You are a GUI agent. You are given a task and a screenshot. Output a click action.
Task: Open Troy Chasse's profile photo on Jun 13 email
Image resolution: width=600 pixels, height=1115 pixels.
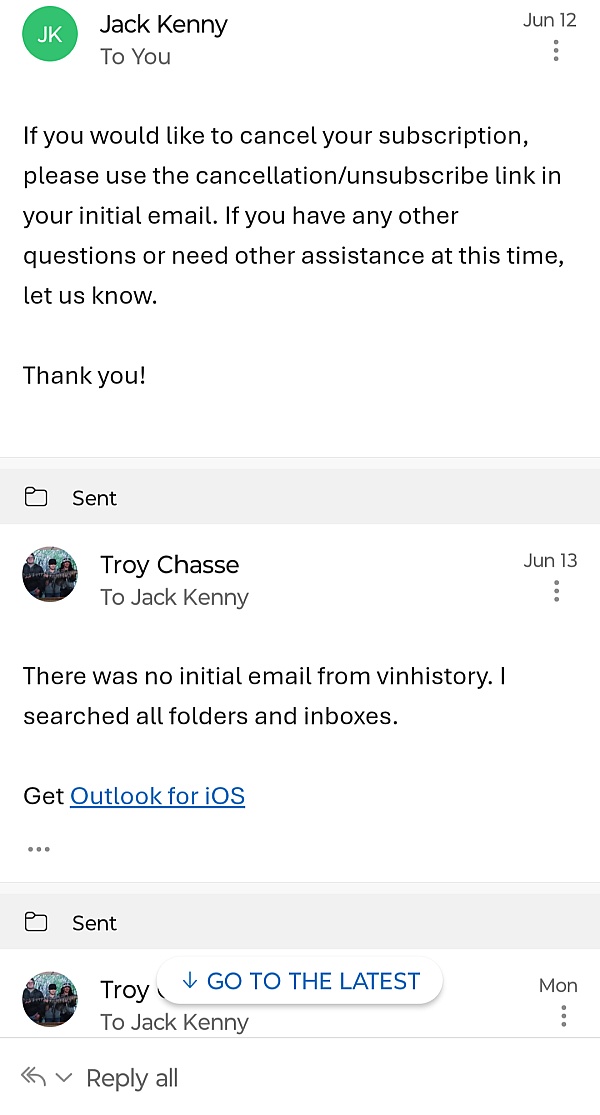point(50,575)
